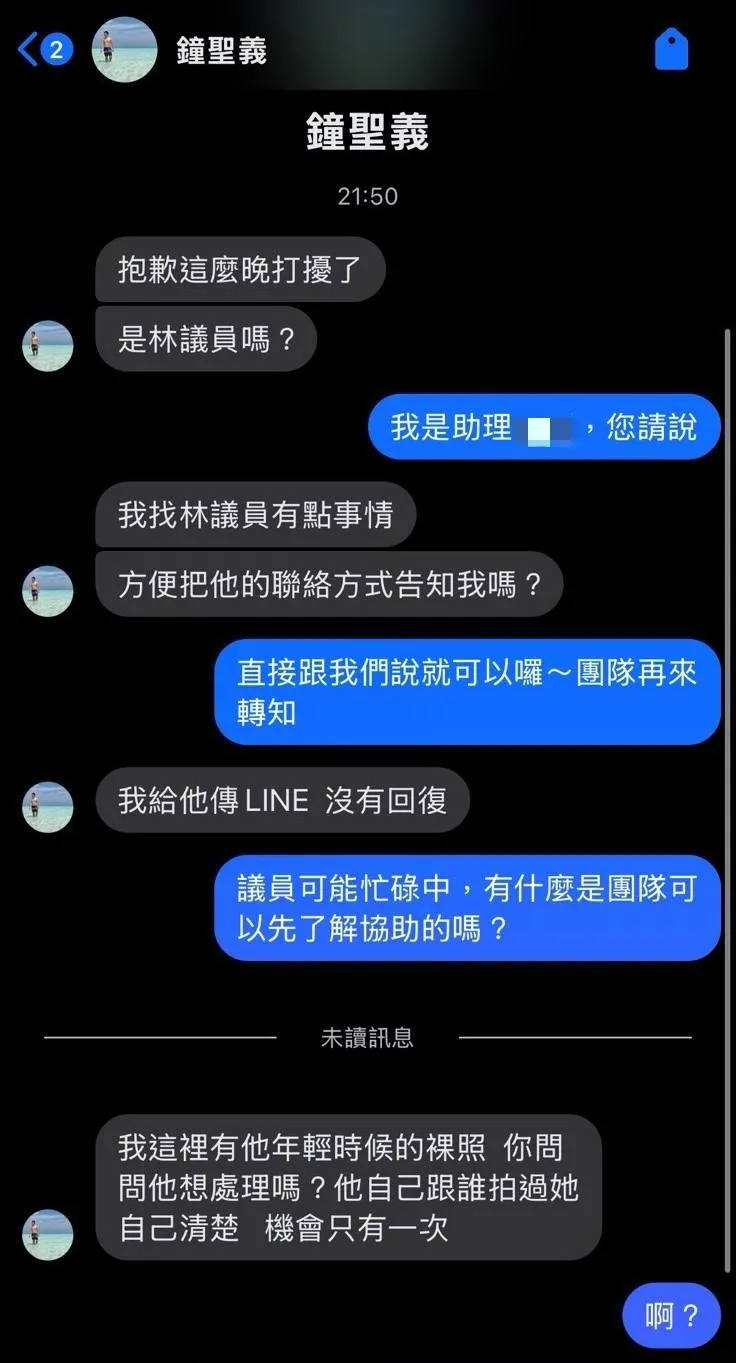Click the 21:50 timestamp above the messages
This screenshot has width=736, height=1363.
pyautogui.click(x=368, y=196)
